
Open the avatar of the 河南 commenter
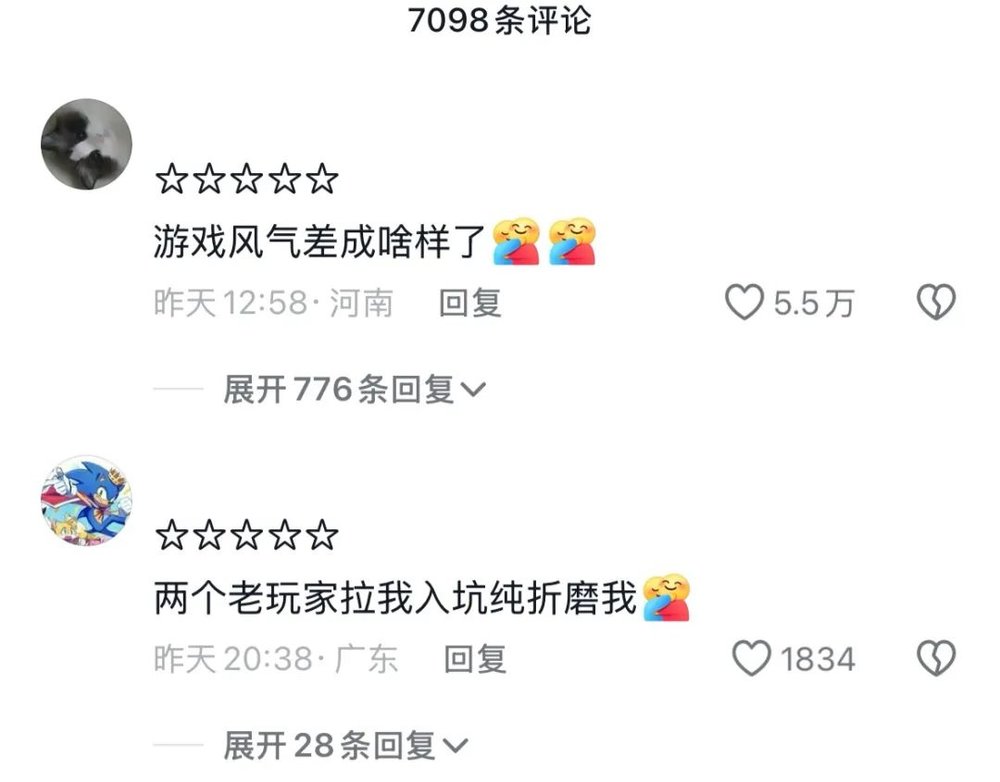[87, 145]
